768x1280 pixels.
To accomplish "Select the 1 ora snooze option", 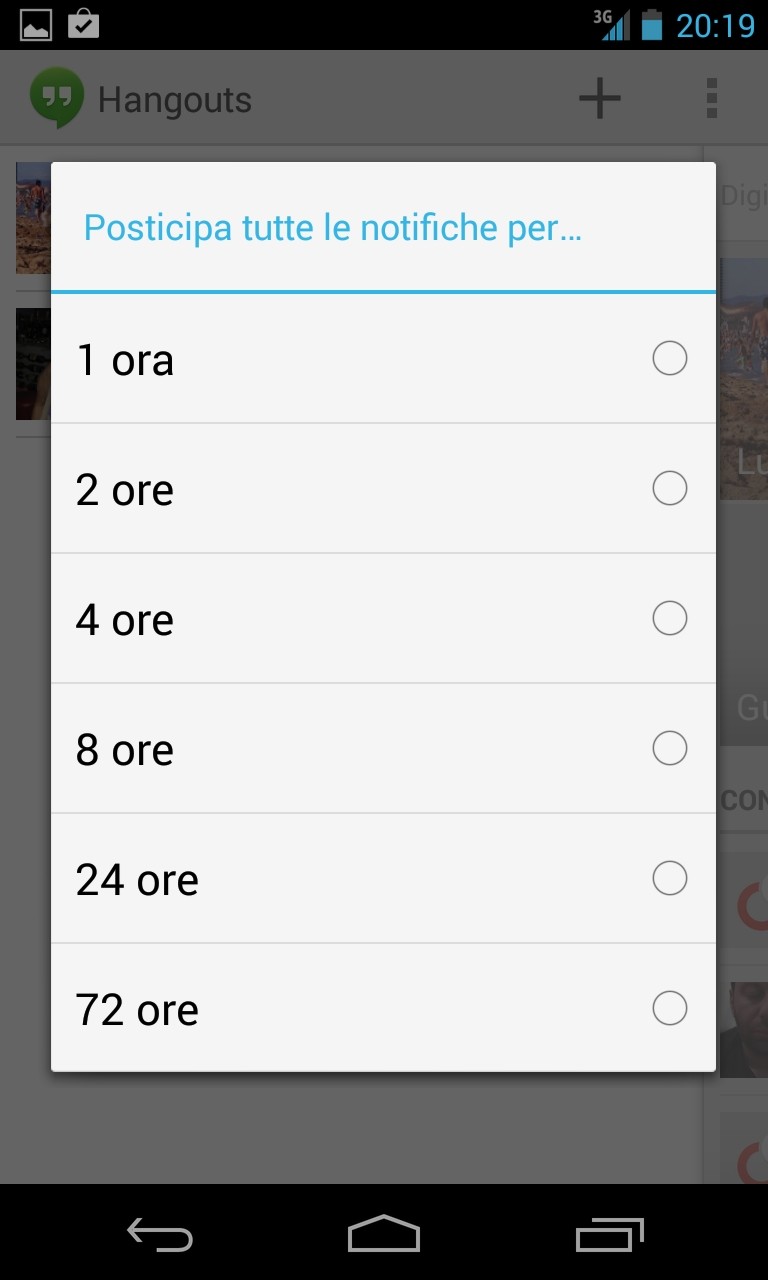I will point(383,359).
